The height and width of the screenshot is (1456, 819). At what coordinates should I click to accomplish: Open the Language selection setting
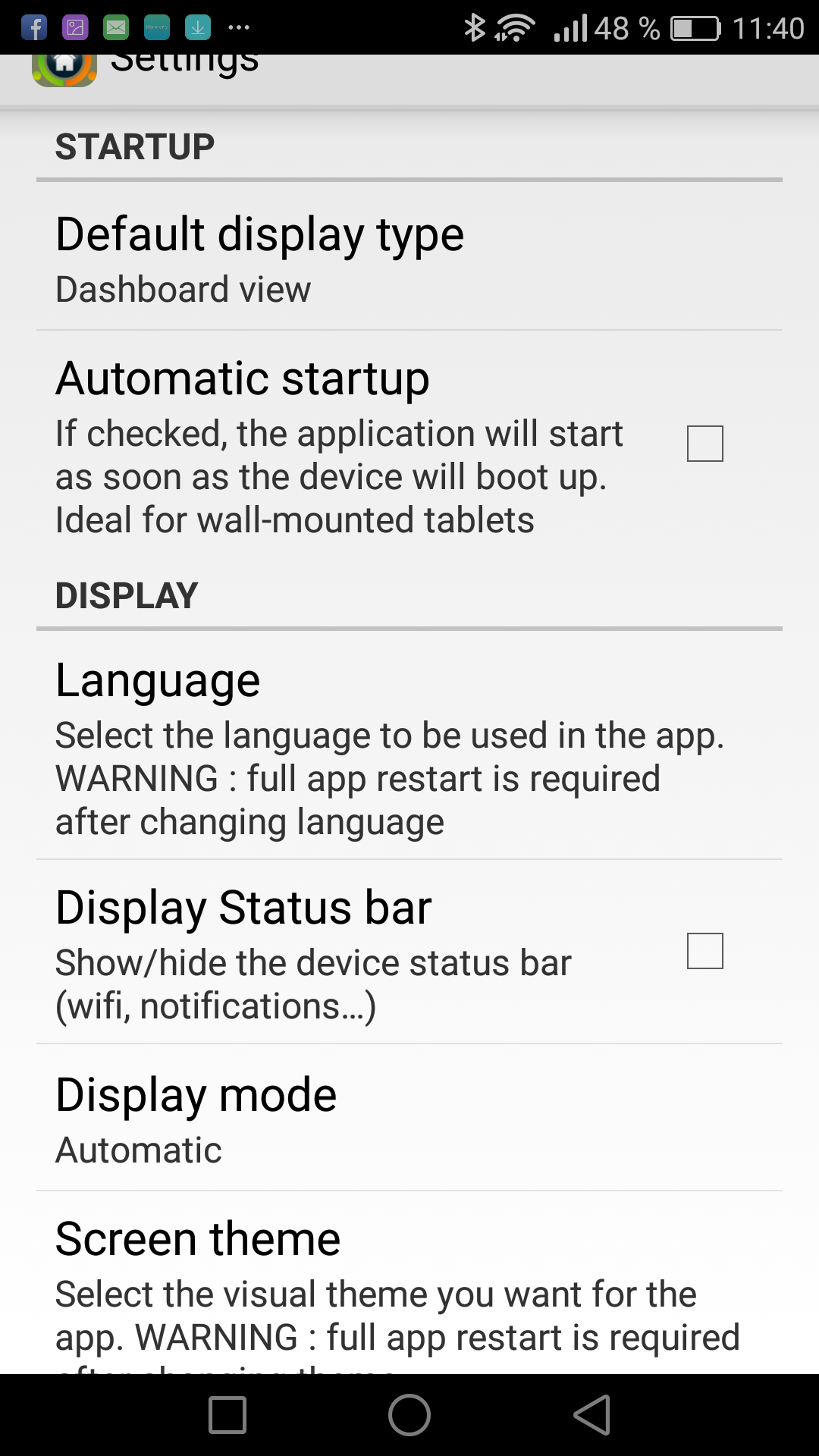click(x=409, y=746)
